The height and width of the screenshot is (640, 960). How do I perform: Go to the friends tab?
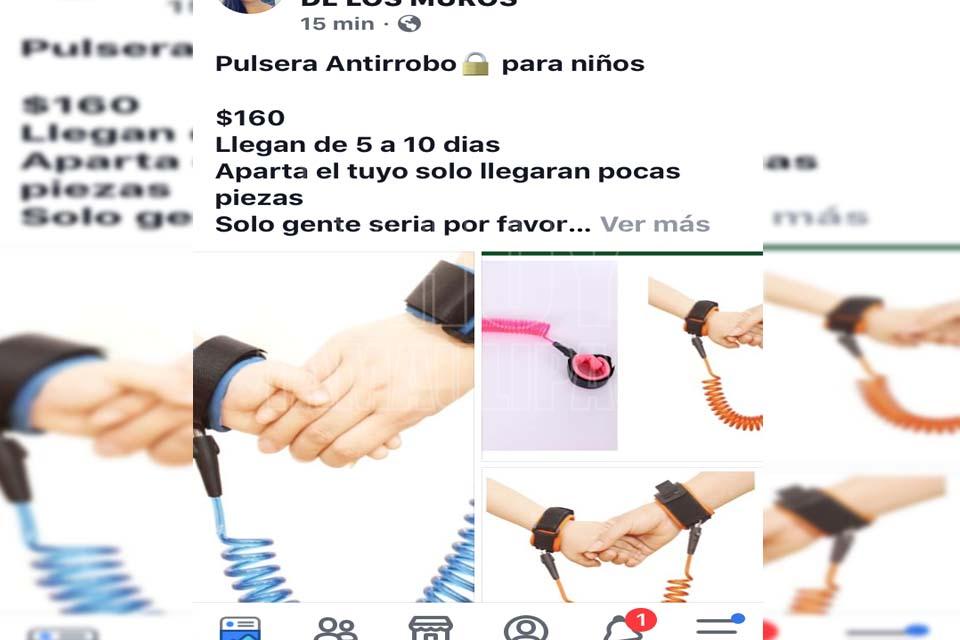point(335,628)
